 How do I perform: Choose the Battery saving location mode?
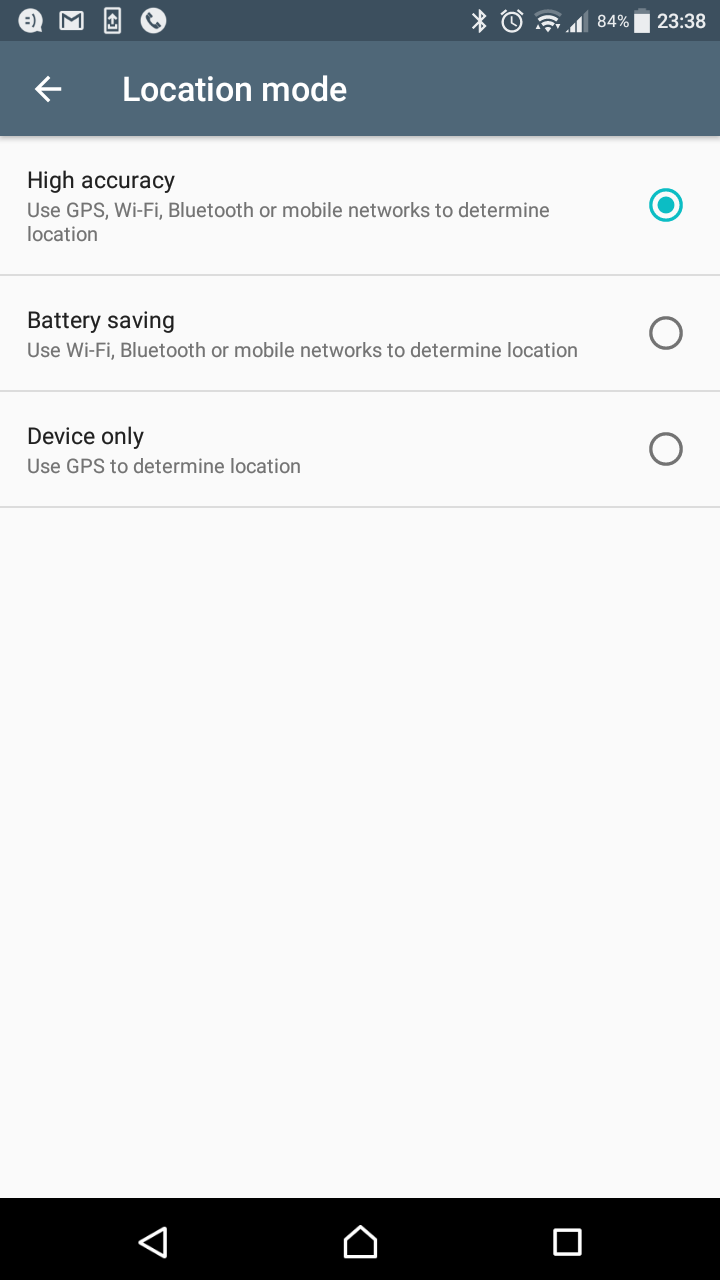click(x=665, y=333)
